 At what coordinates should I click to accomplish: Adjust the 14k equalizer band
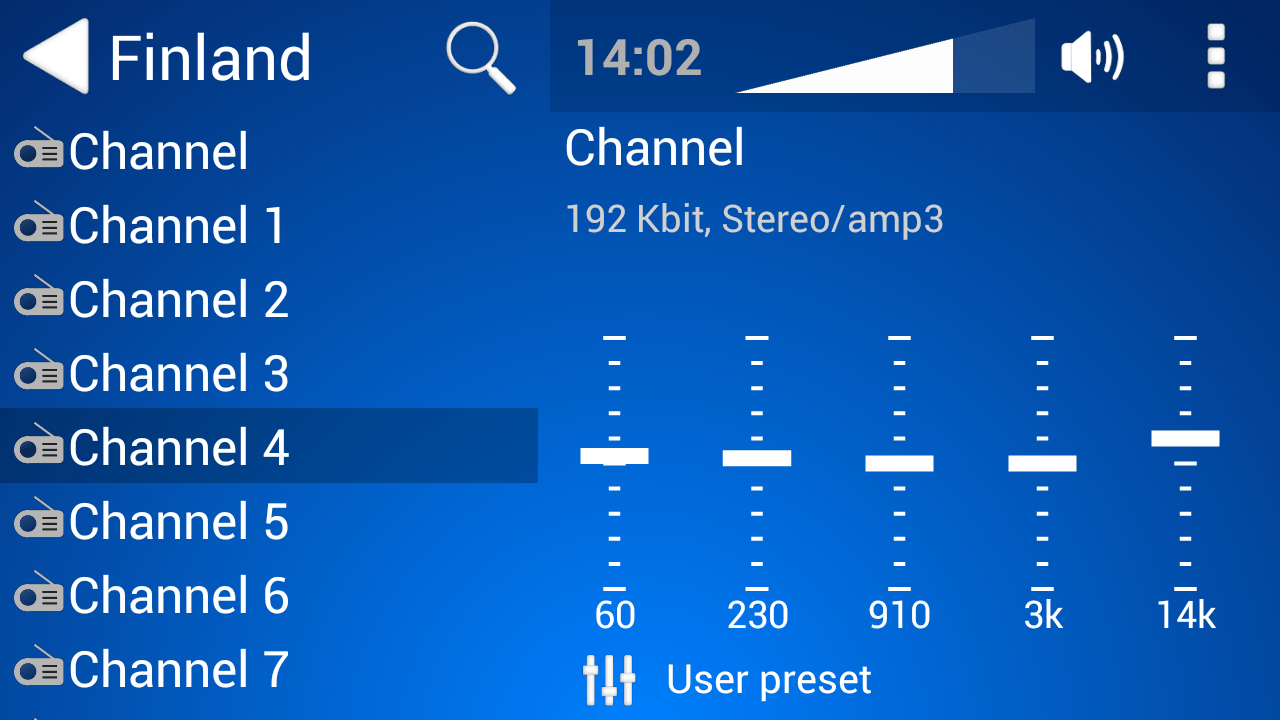pos(1185,438)
